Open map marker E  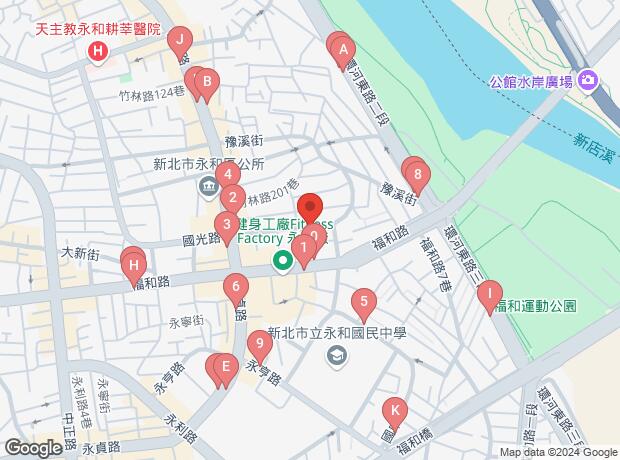click(226, 368)
